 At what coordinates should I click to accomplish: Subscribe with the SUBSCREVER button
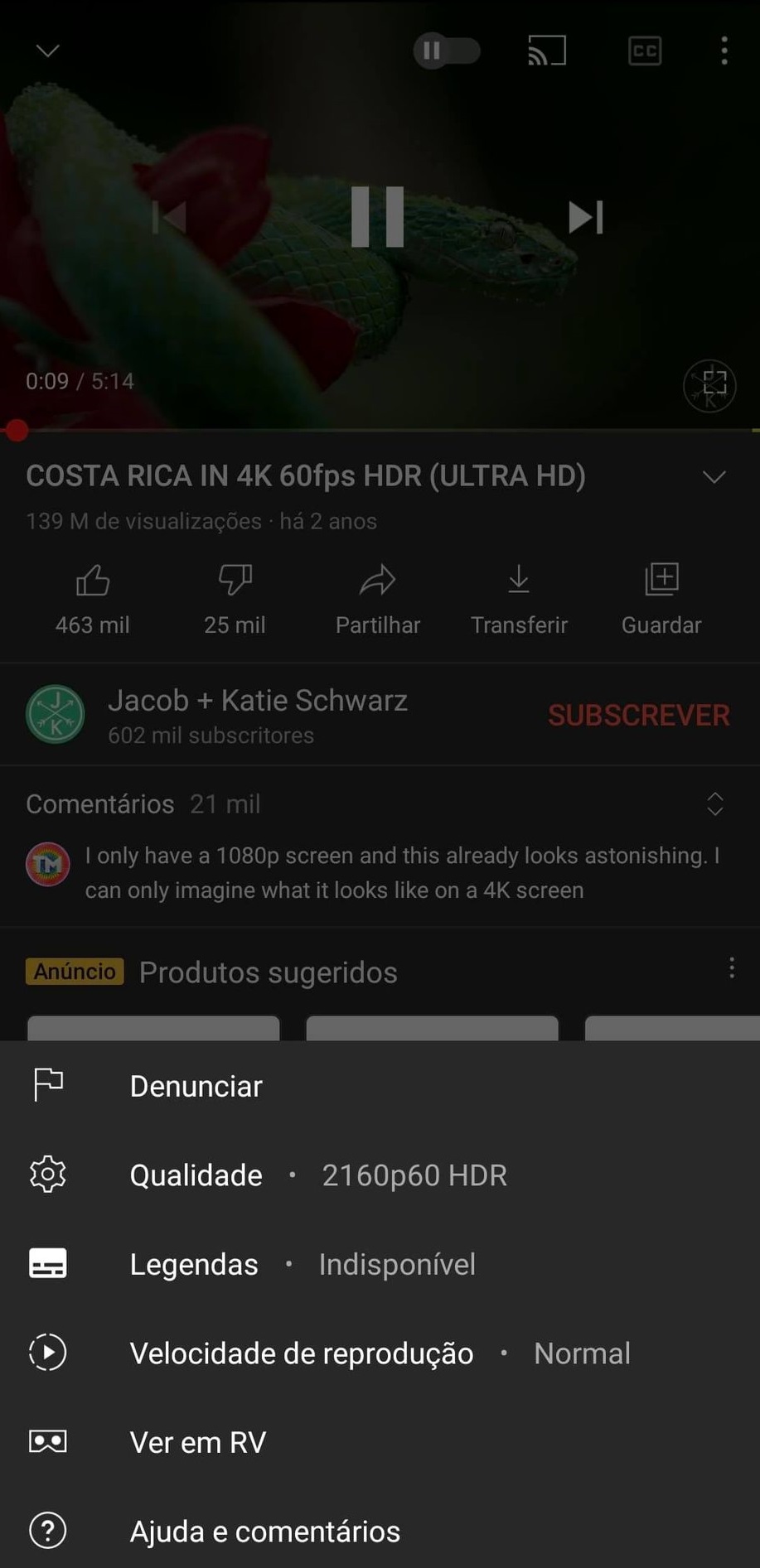pos(638,715)
